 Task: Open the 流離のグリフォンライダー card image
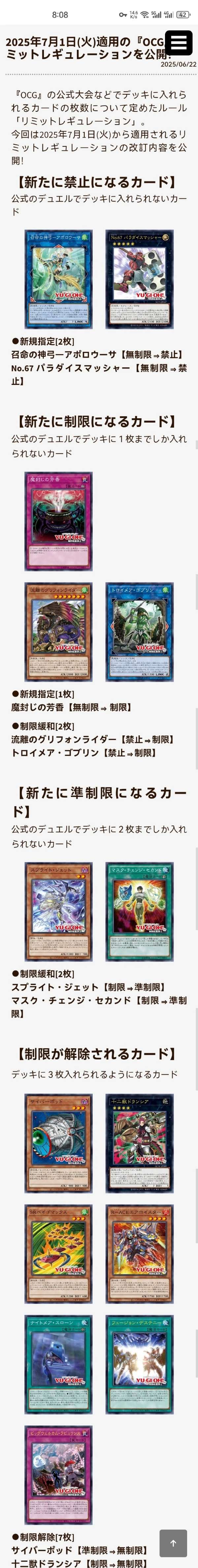point(58,632)
